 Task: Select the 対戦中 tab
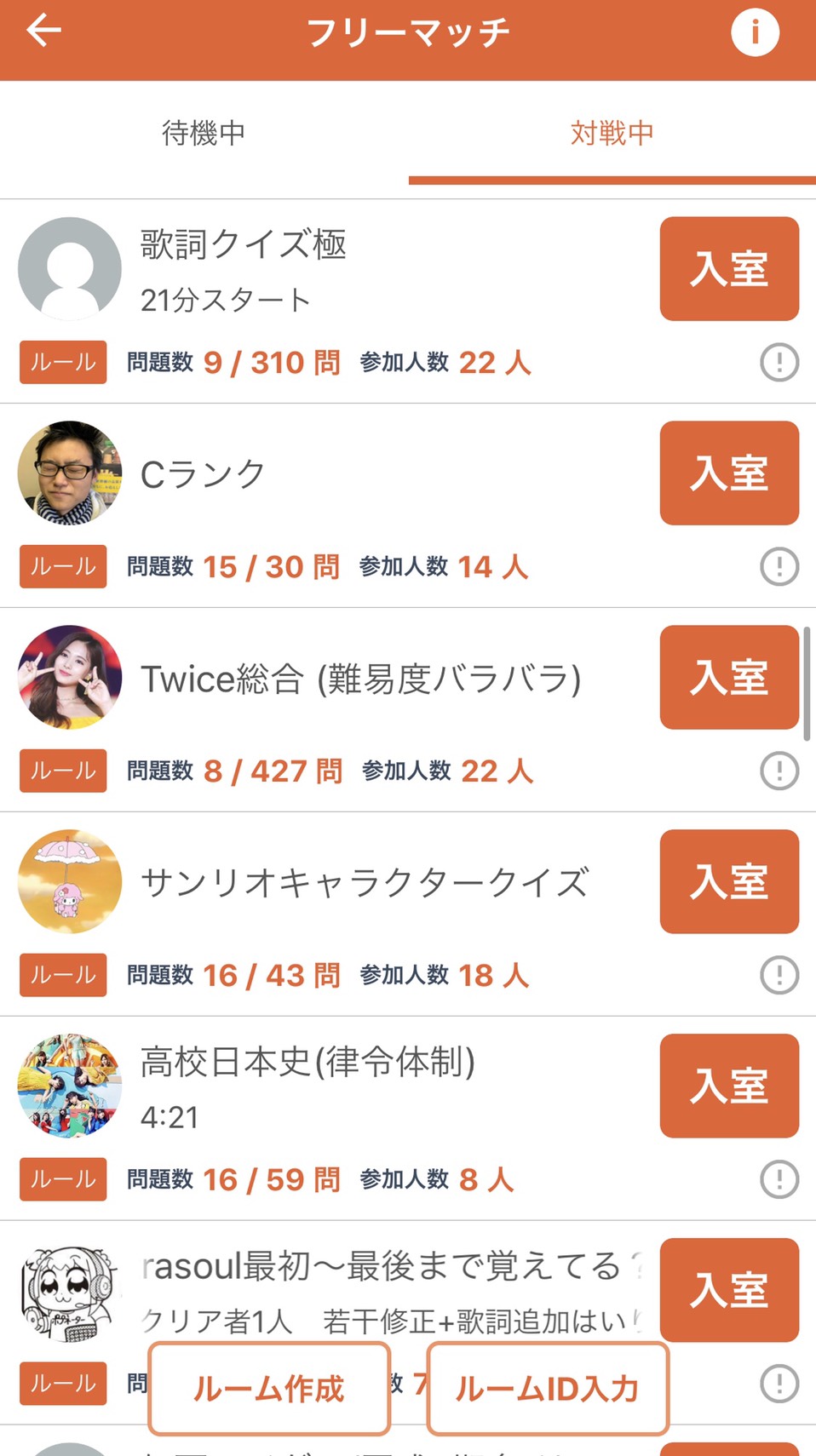(x=612, y=133)
